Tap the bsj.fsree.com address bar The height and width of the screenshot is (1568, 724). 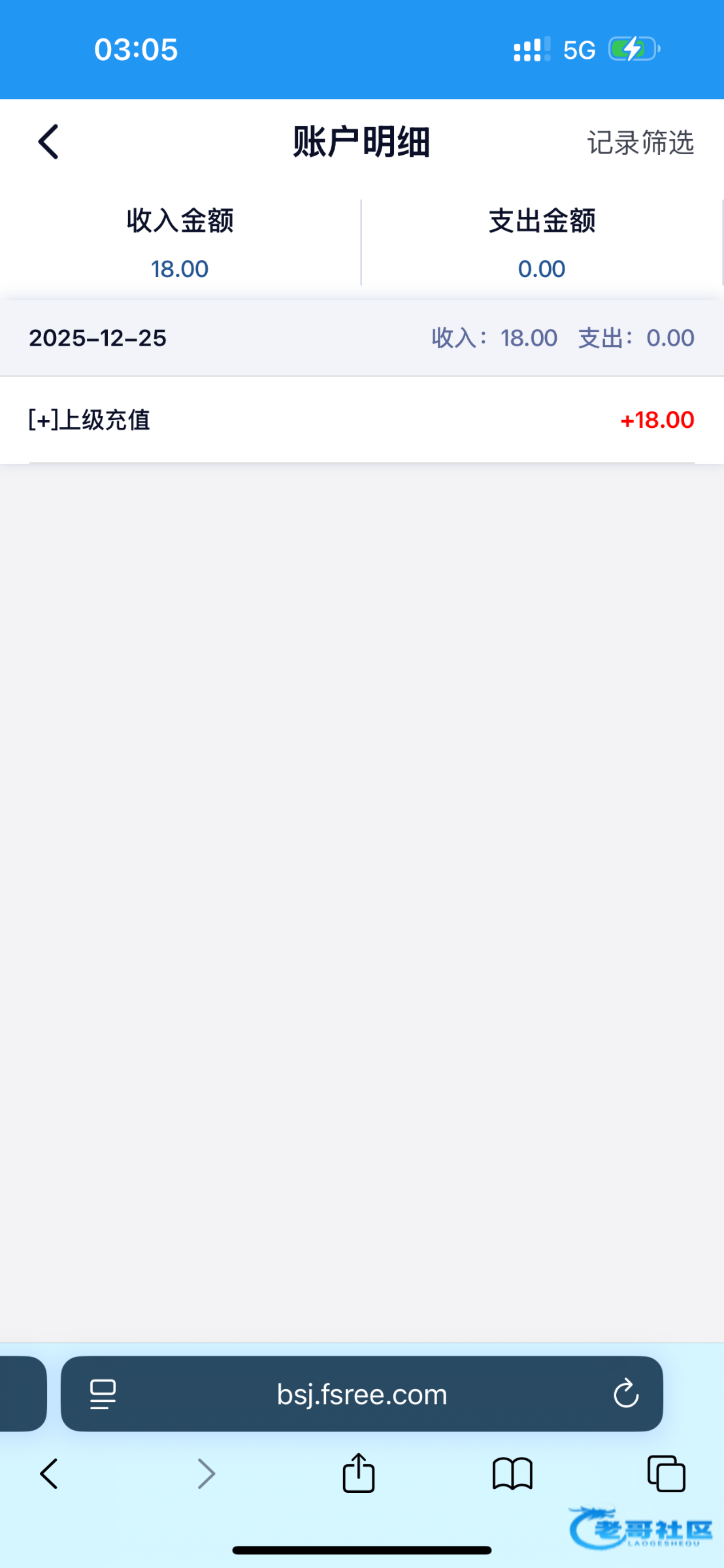[362, 1394]
